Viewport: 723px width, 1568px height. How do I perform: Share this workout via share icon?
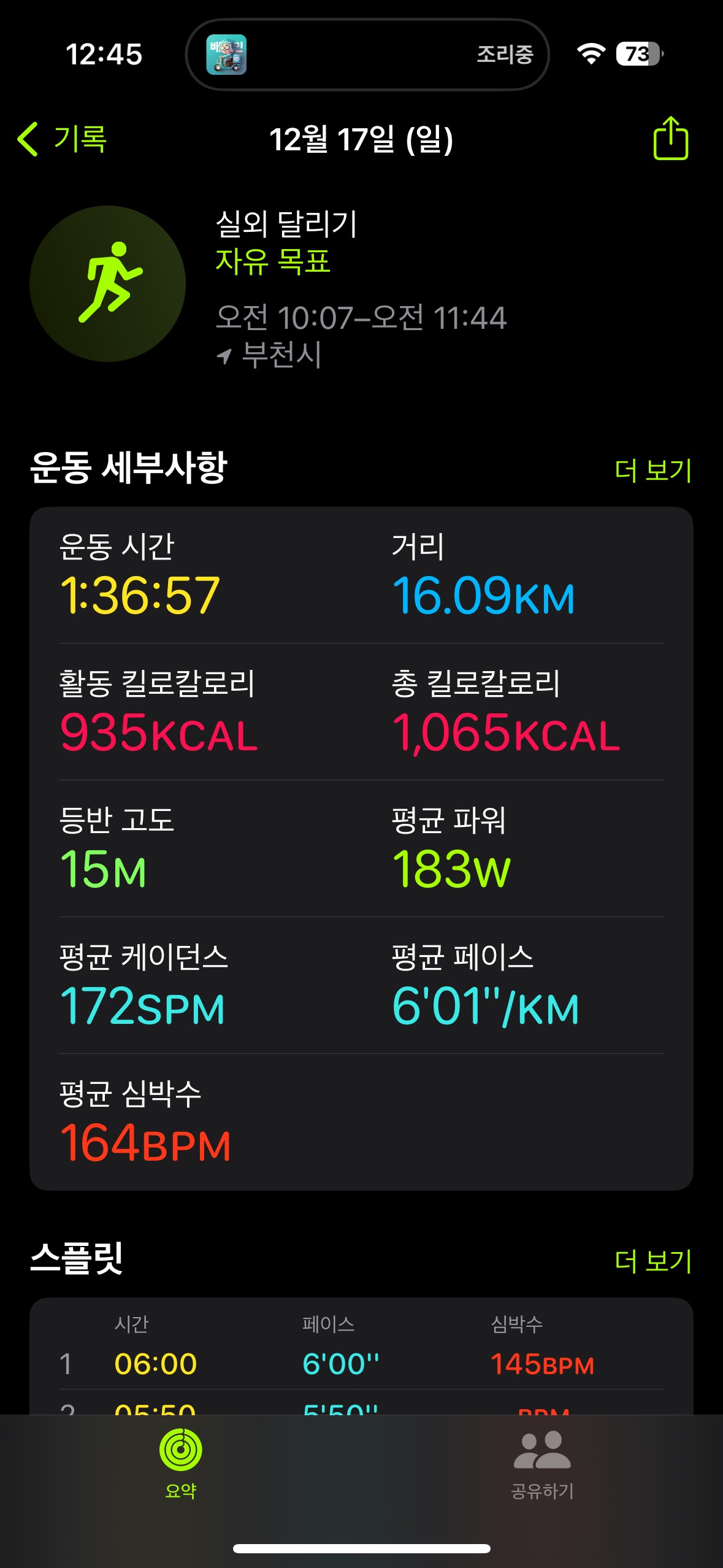(670, 139)
